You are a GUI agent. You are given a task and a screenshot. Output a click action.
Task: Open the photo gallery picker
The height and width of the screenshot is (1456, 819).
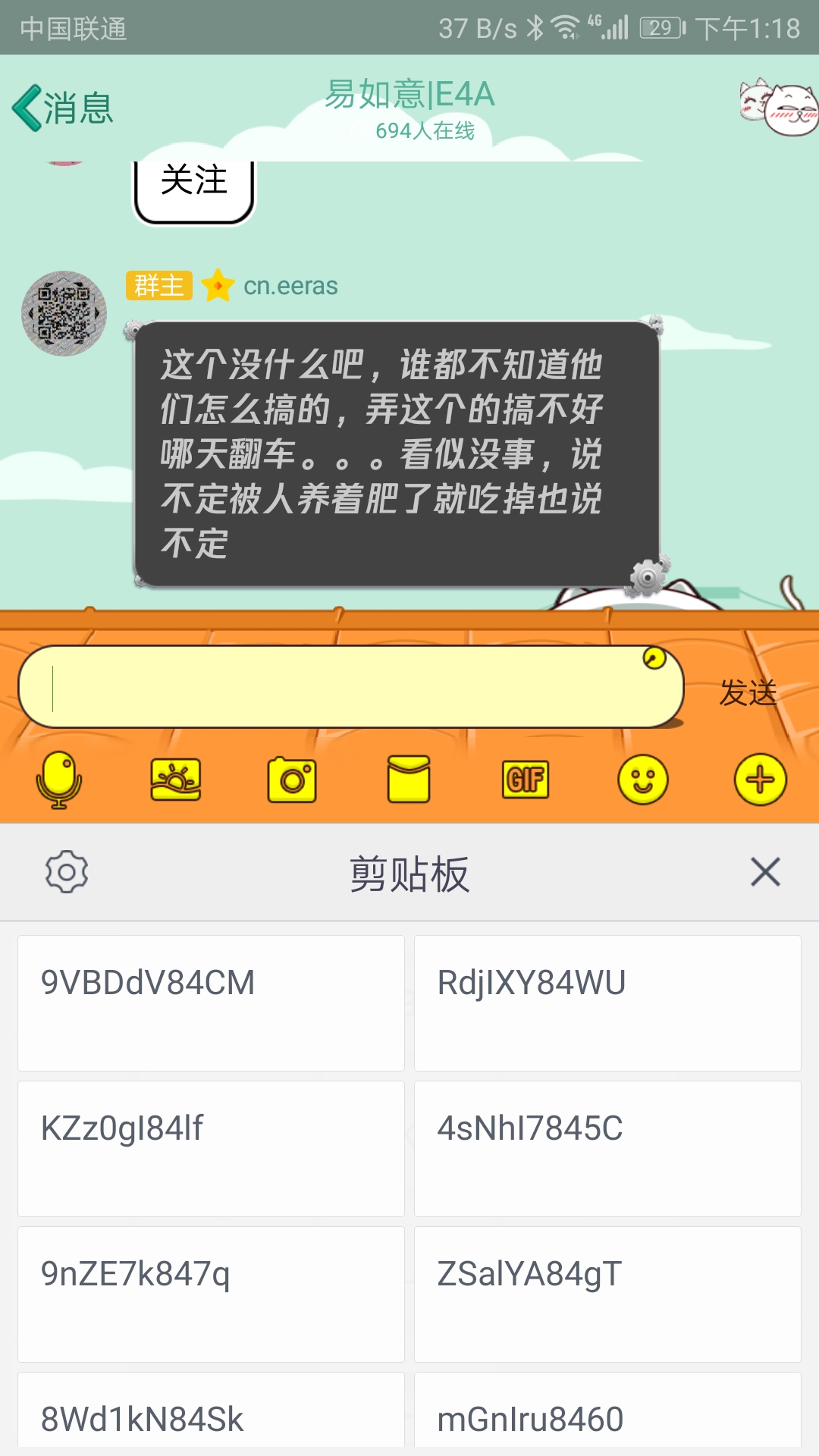[x=176, y=780]
